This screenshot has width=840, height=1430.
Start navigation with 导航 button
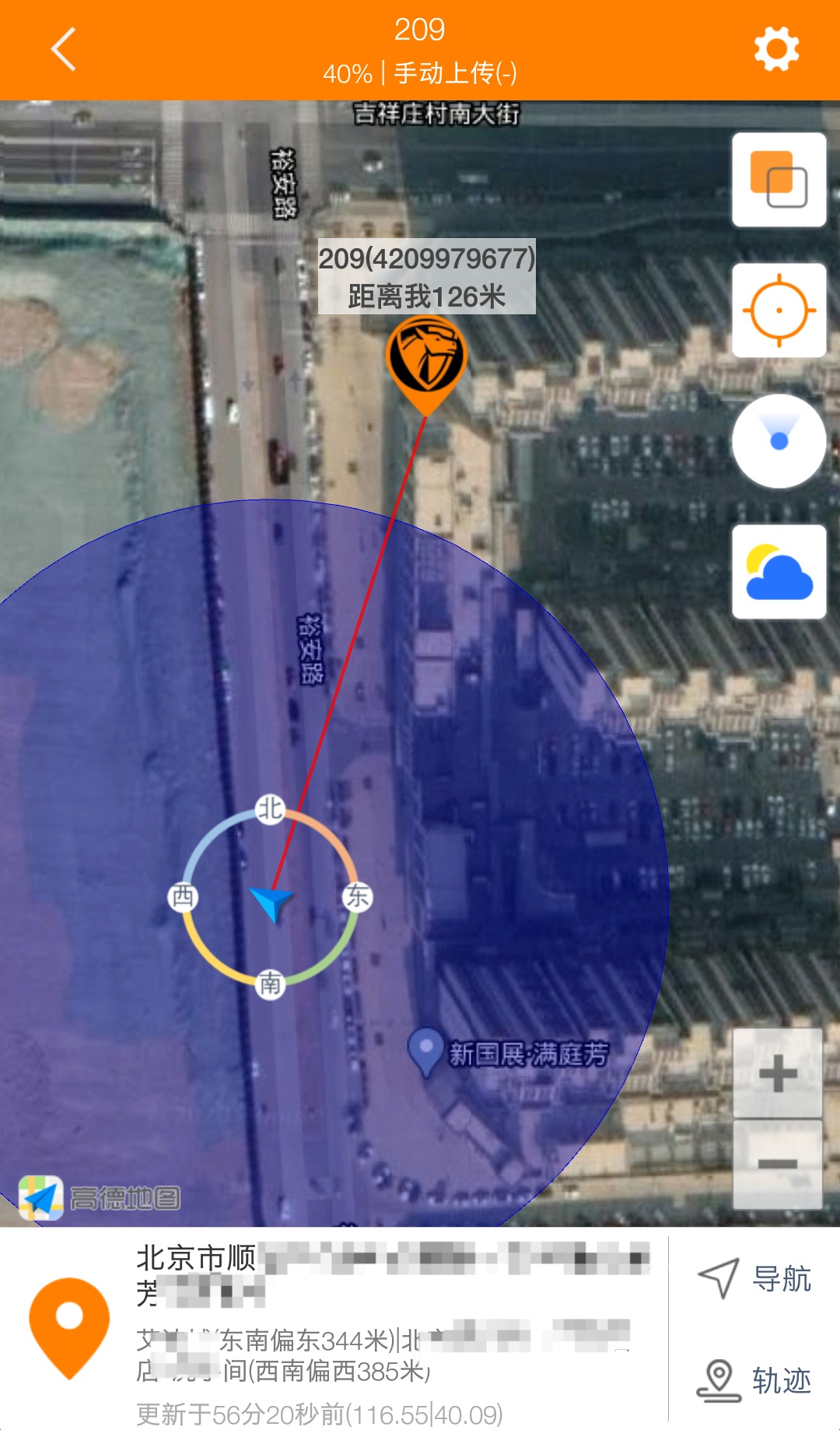(754, 1278)
